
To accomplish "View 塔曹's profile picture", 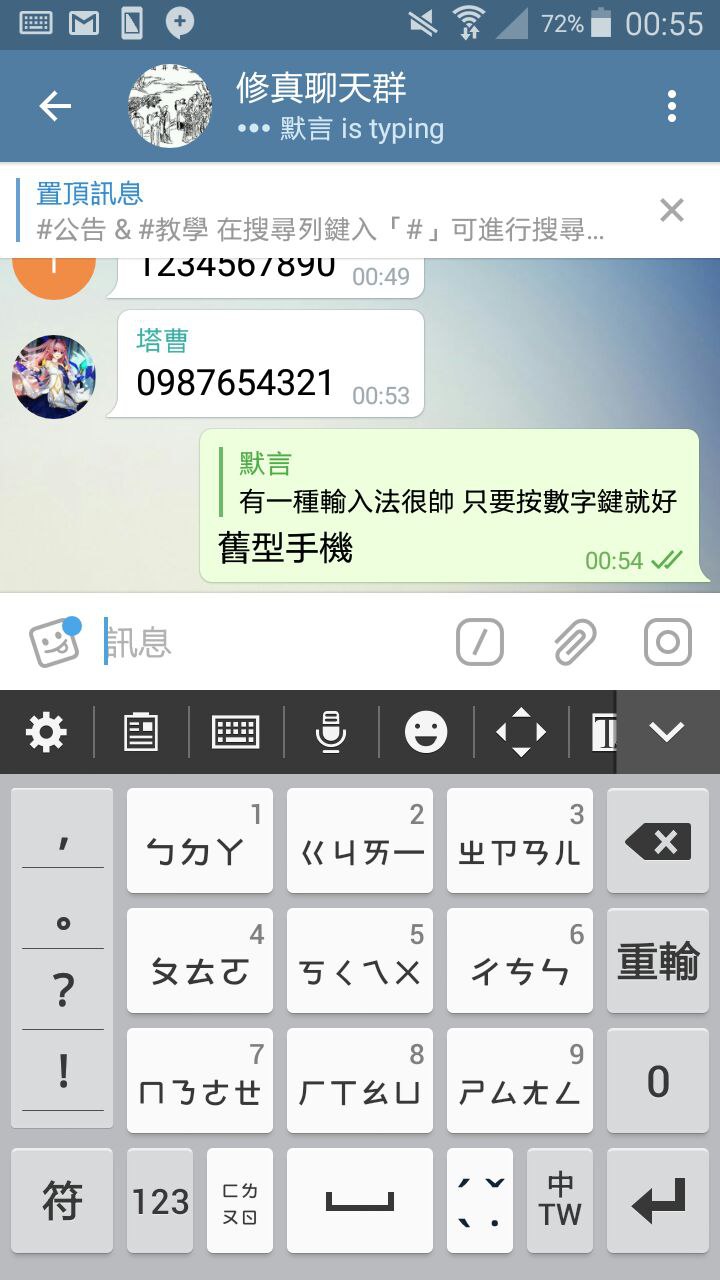I will pos(54,377).
